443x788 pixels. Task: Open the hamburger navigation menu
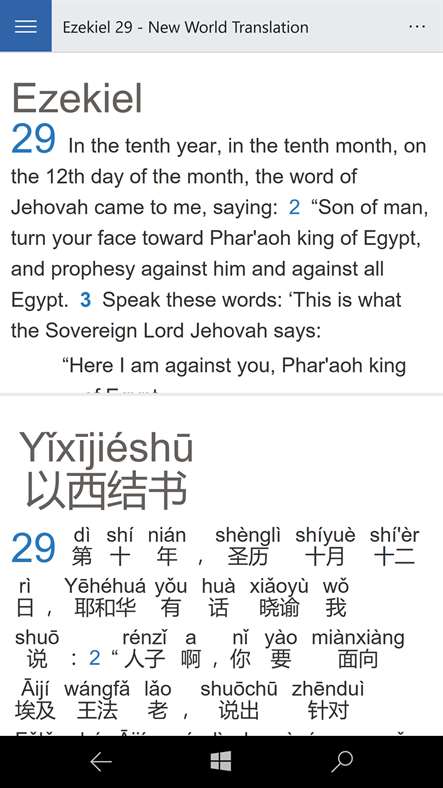click(x=26, y=26)
